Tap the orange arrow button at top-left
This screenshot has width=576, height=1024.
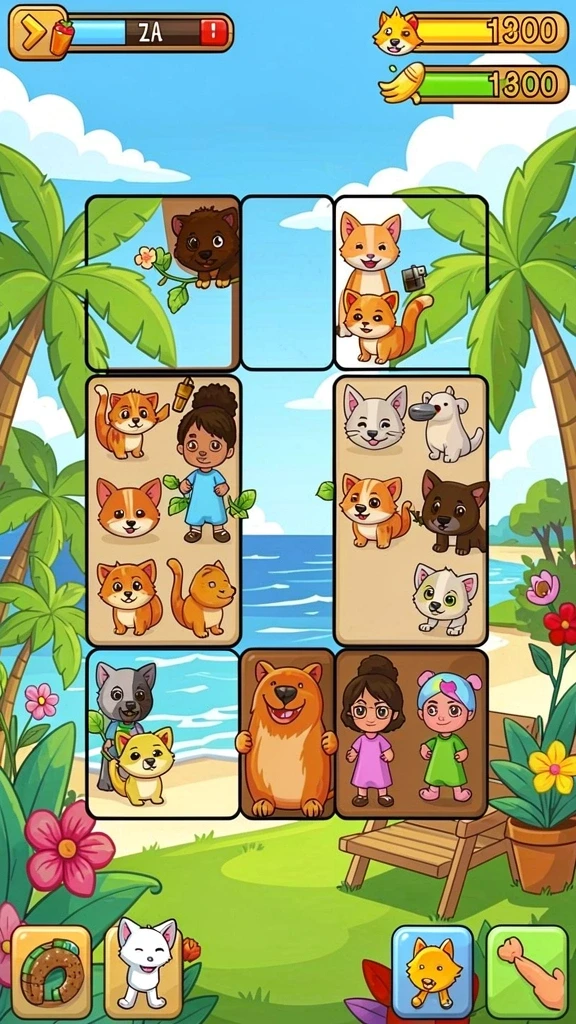tap(30, 31)
